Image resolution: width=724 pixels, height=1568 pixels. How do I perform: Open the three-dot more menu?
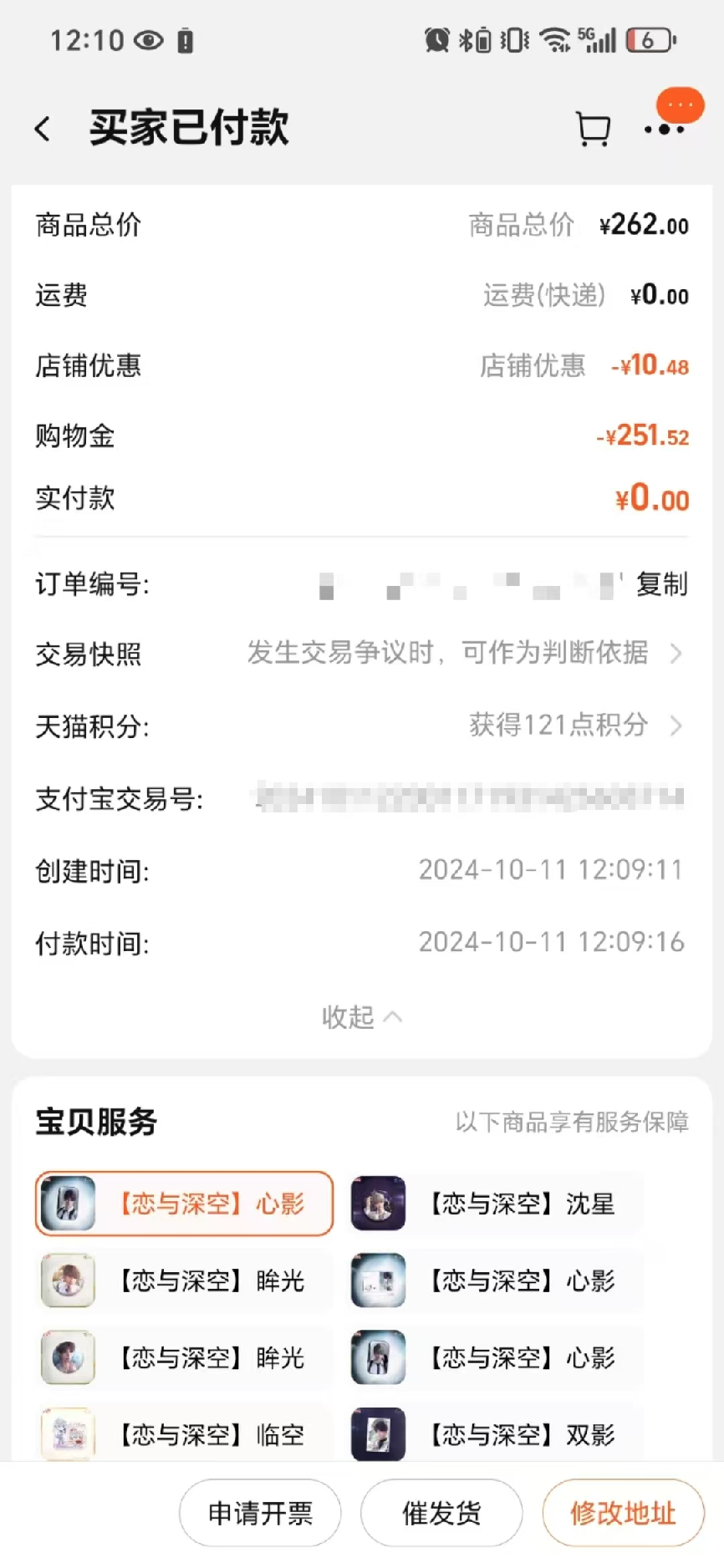[665, 129]
